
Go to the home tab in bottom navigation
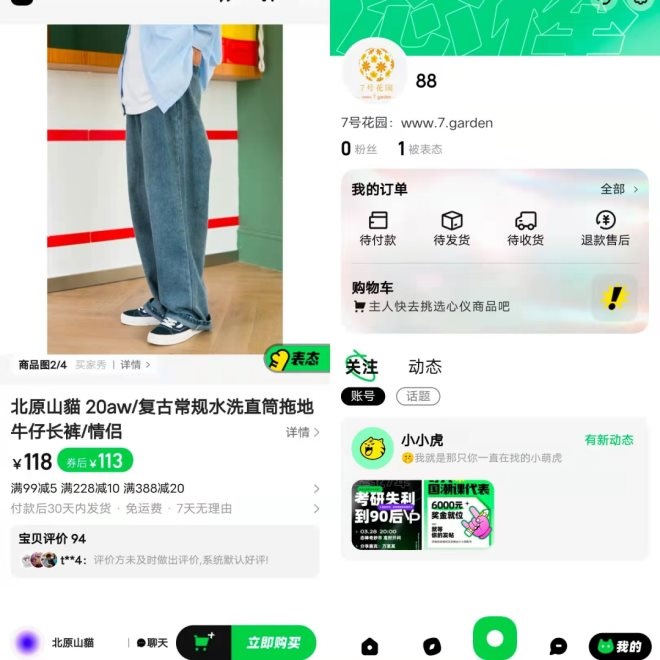(x=370, y=646)
